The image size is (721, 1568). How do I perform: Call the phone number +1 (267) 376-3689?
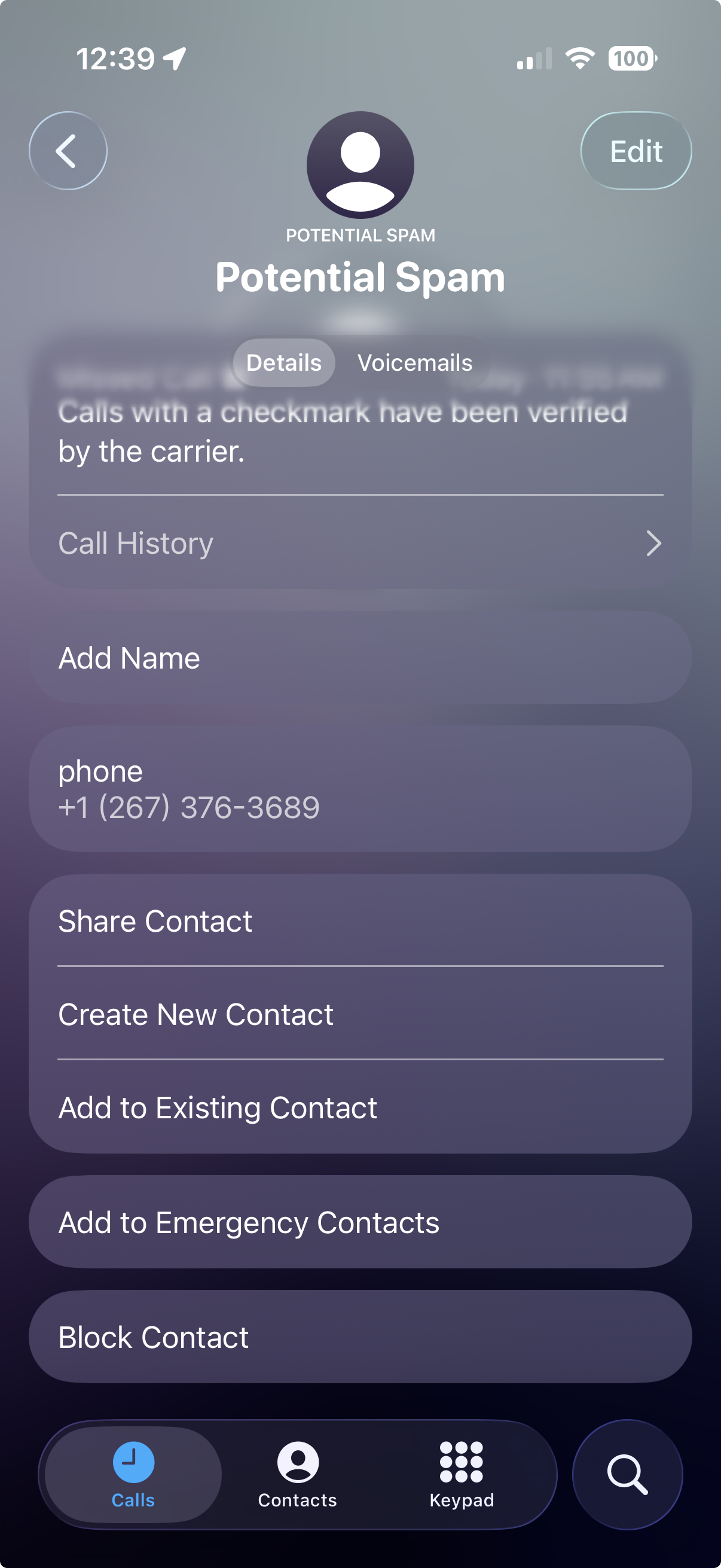point(360,789)
